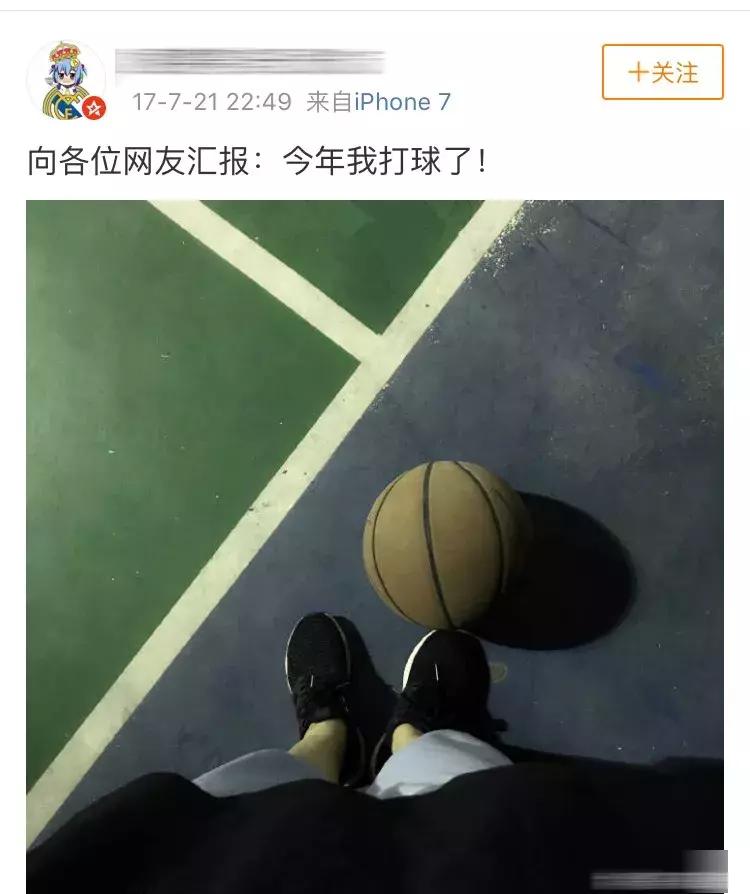Screen dimensions: 750x894
Task: Click the crown on the avatar character
Action: tap(67, 52)
